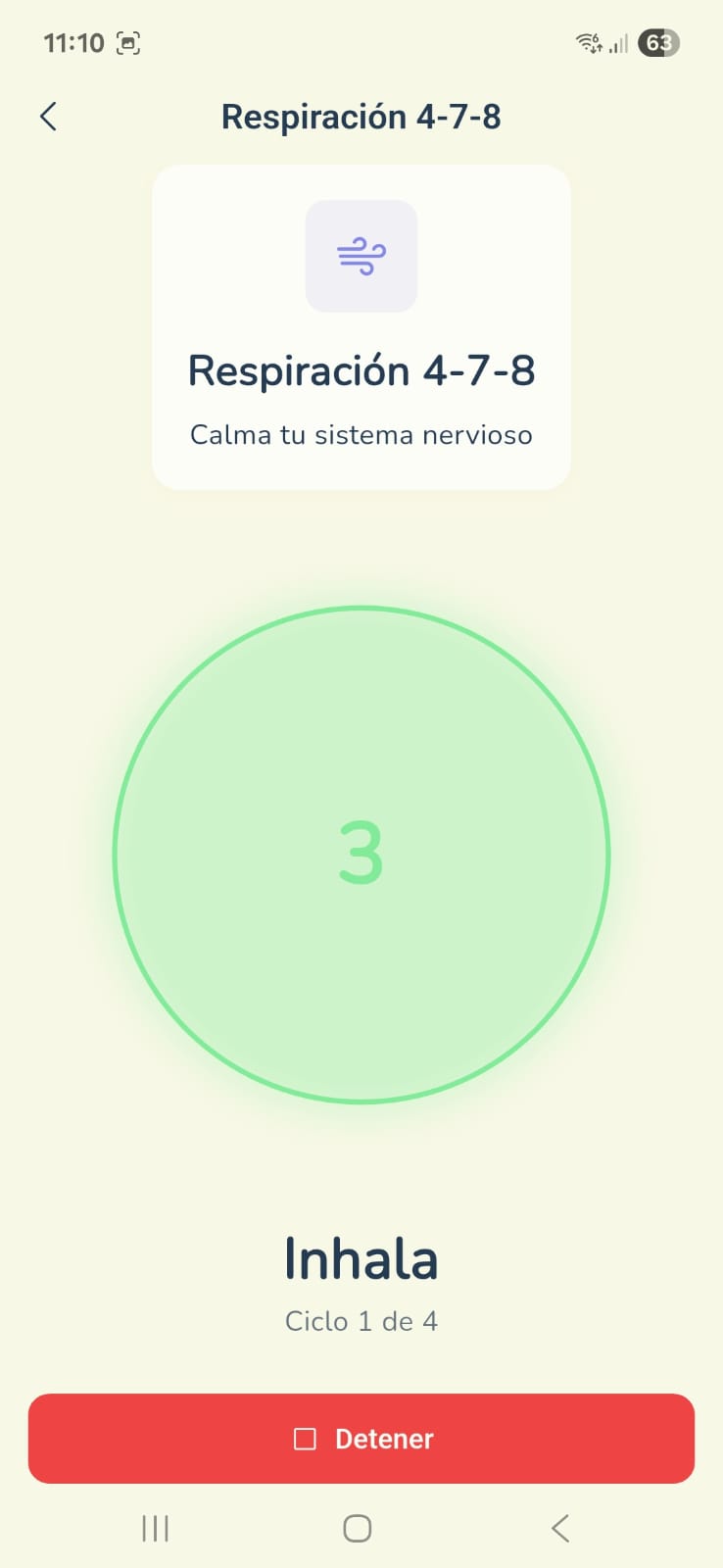Tap the exercise info card
Screen dimensions: 723x1568
click(361, 328)
